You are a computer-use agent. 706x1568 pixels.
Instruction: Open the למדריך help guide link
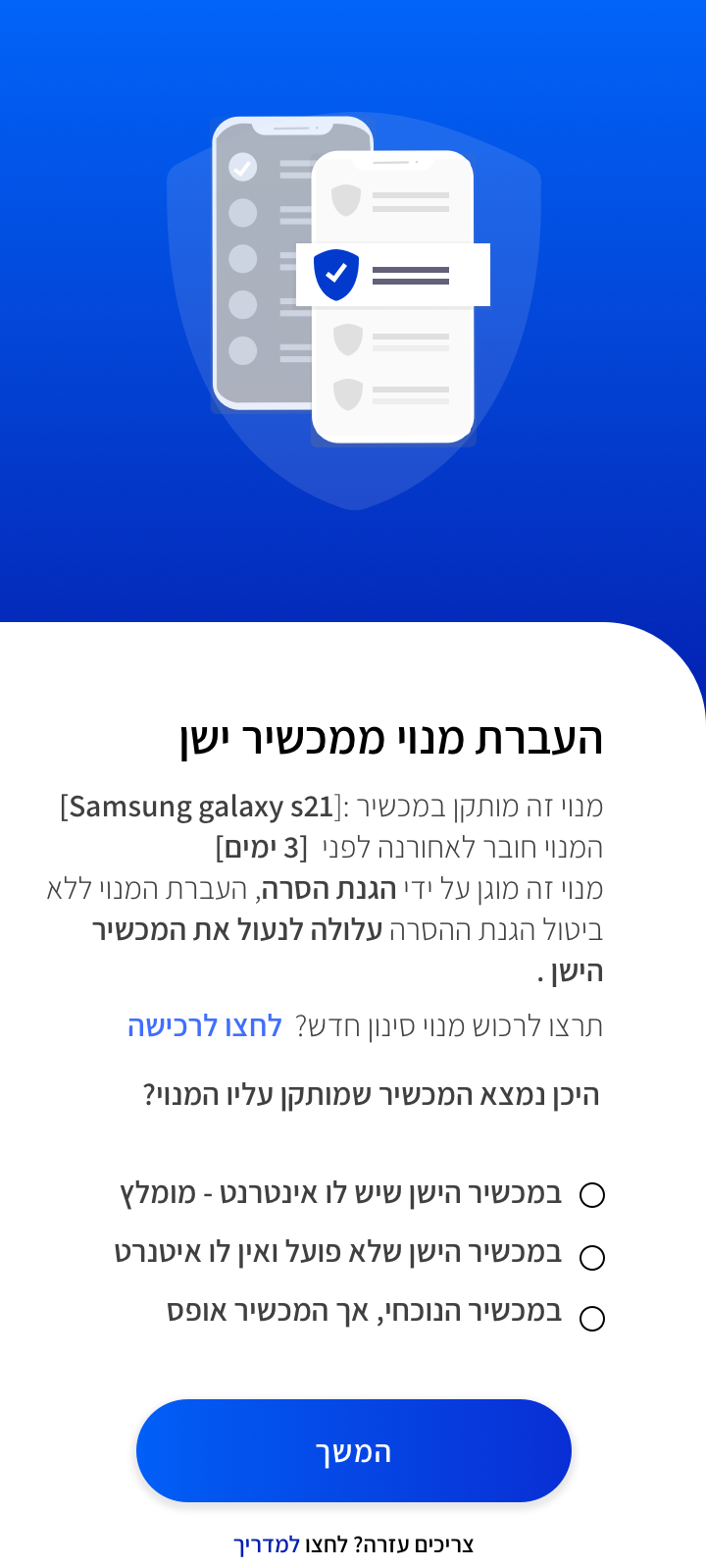266,1544
